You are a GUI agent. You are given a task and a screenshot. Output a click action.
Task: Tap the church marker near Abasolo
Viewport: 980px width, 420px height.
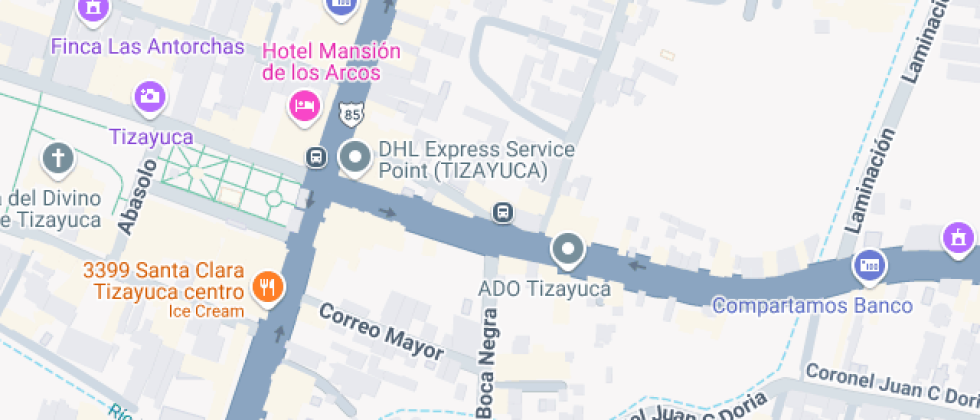tap(58, 157)
